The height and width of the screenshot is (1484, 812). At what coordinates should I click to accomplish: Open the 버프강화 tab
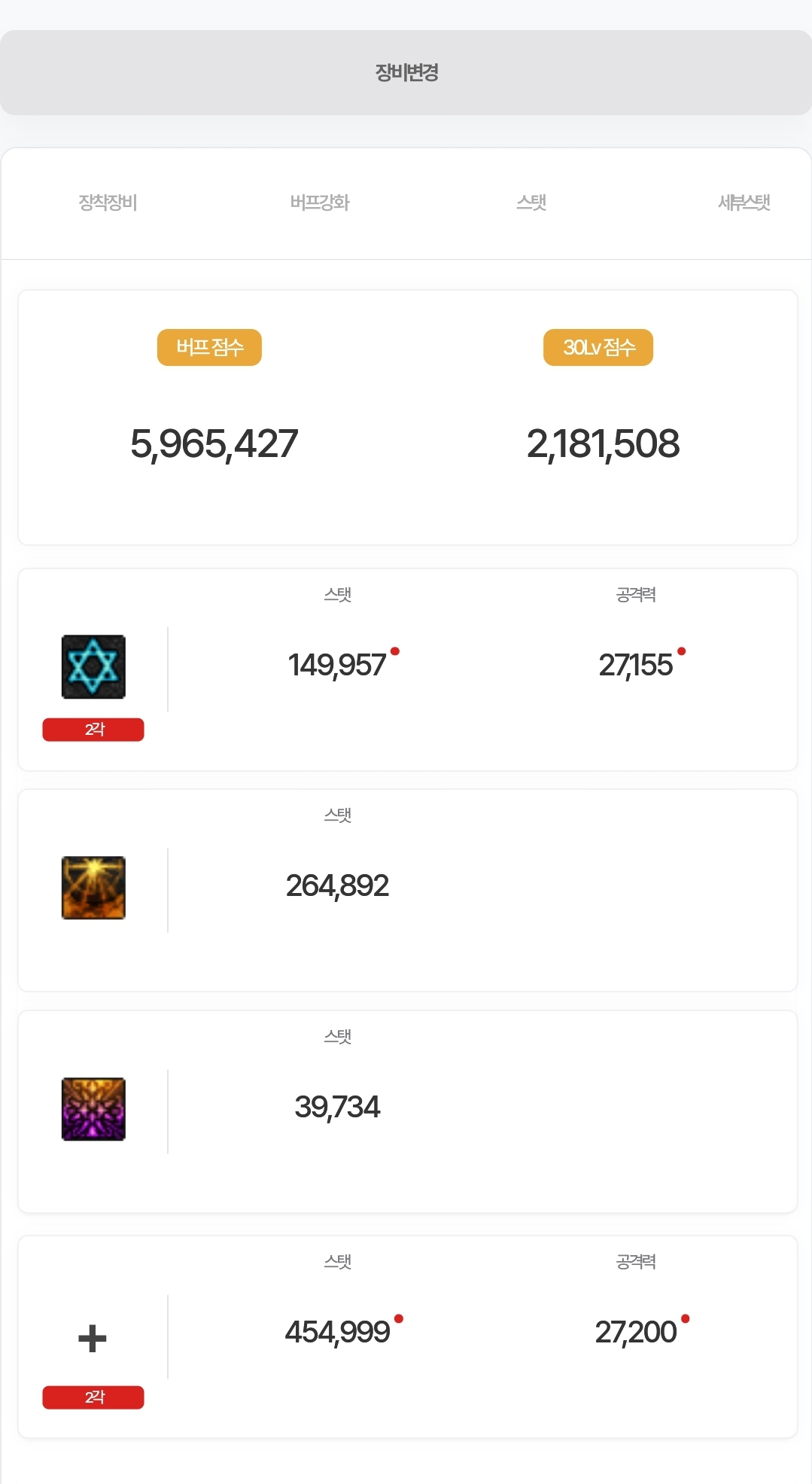tap(320, 203)
